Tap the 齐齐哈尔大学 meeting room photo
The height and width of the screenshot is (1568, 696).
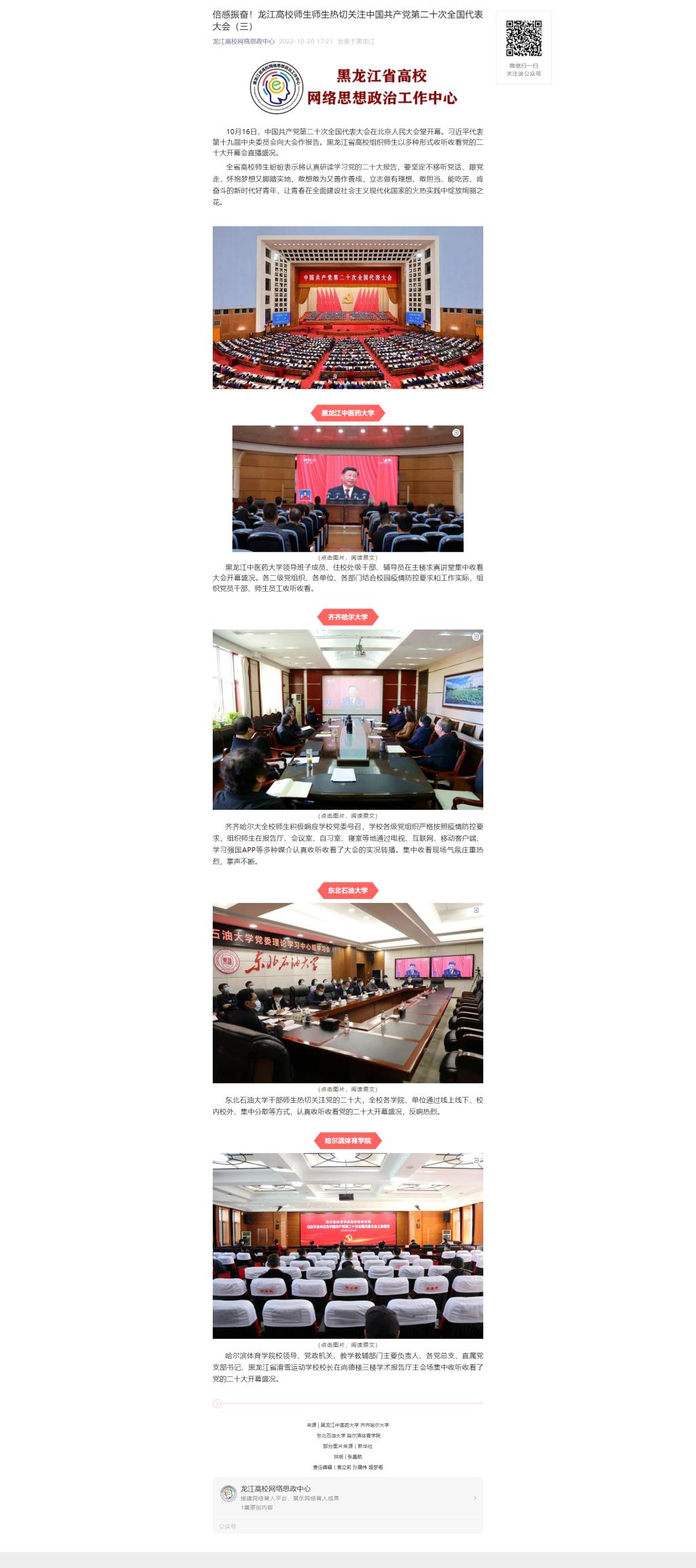[x=347, y=719]
